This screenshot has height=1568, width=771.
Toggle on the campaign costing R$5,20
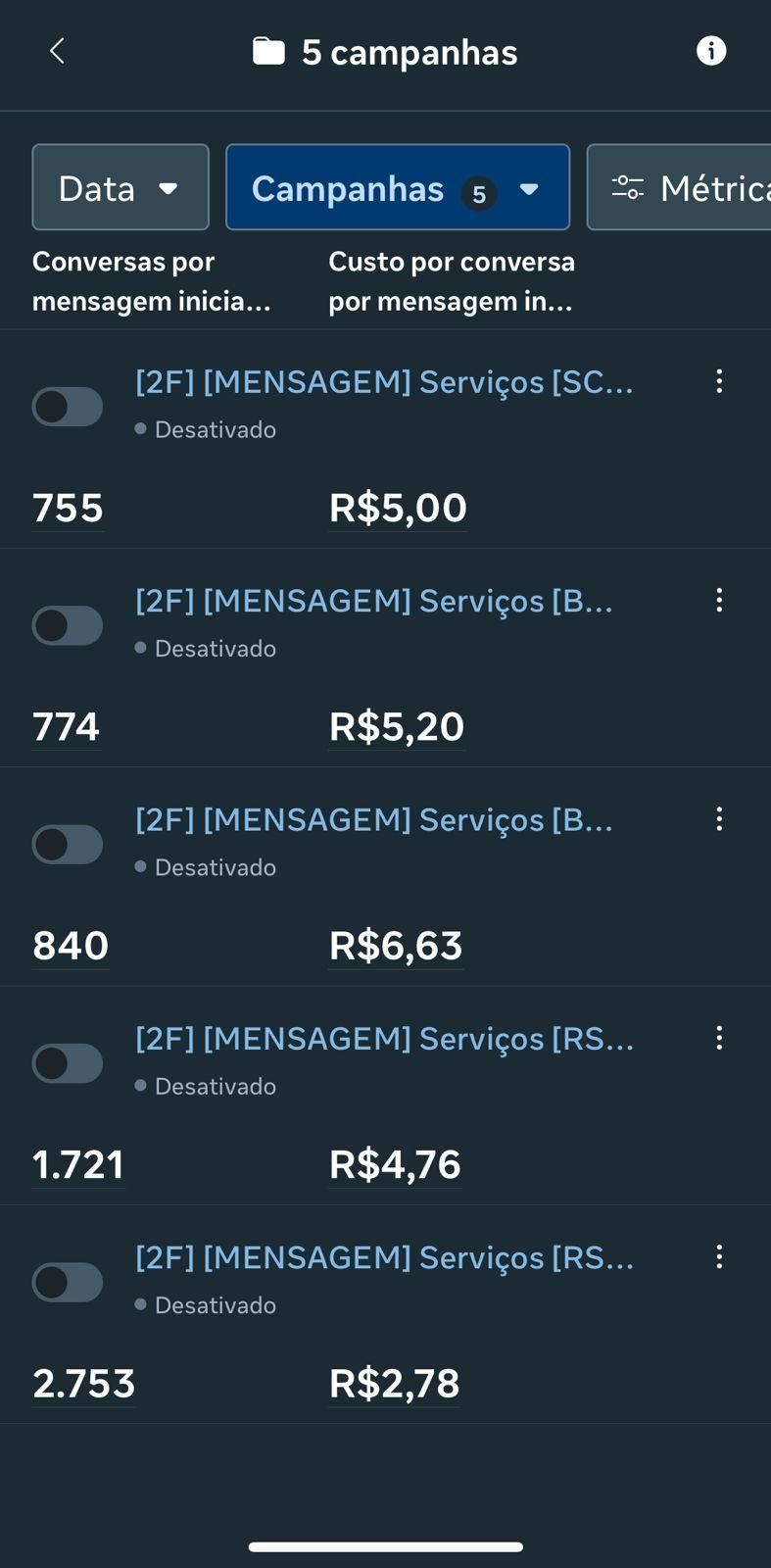point(68,625)
